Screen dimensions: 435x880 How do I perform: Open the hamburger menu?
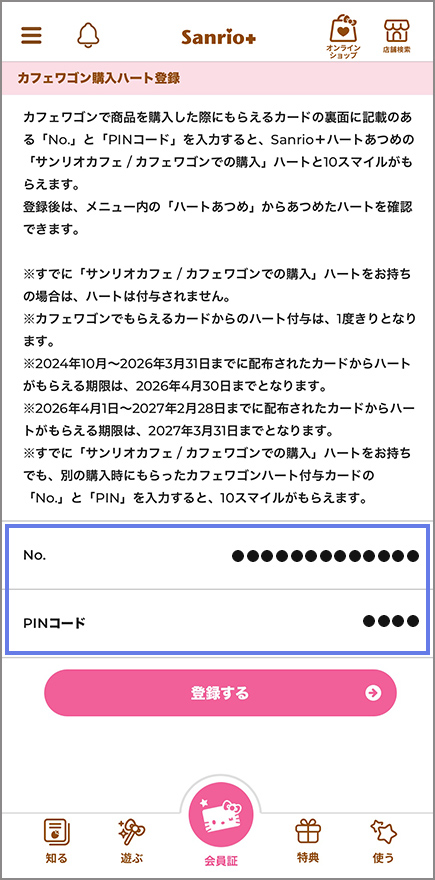coord(31,35)
